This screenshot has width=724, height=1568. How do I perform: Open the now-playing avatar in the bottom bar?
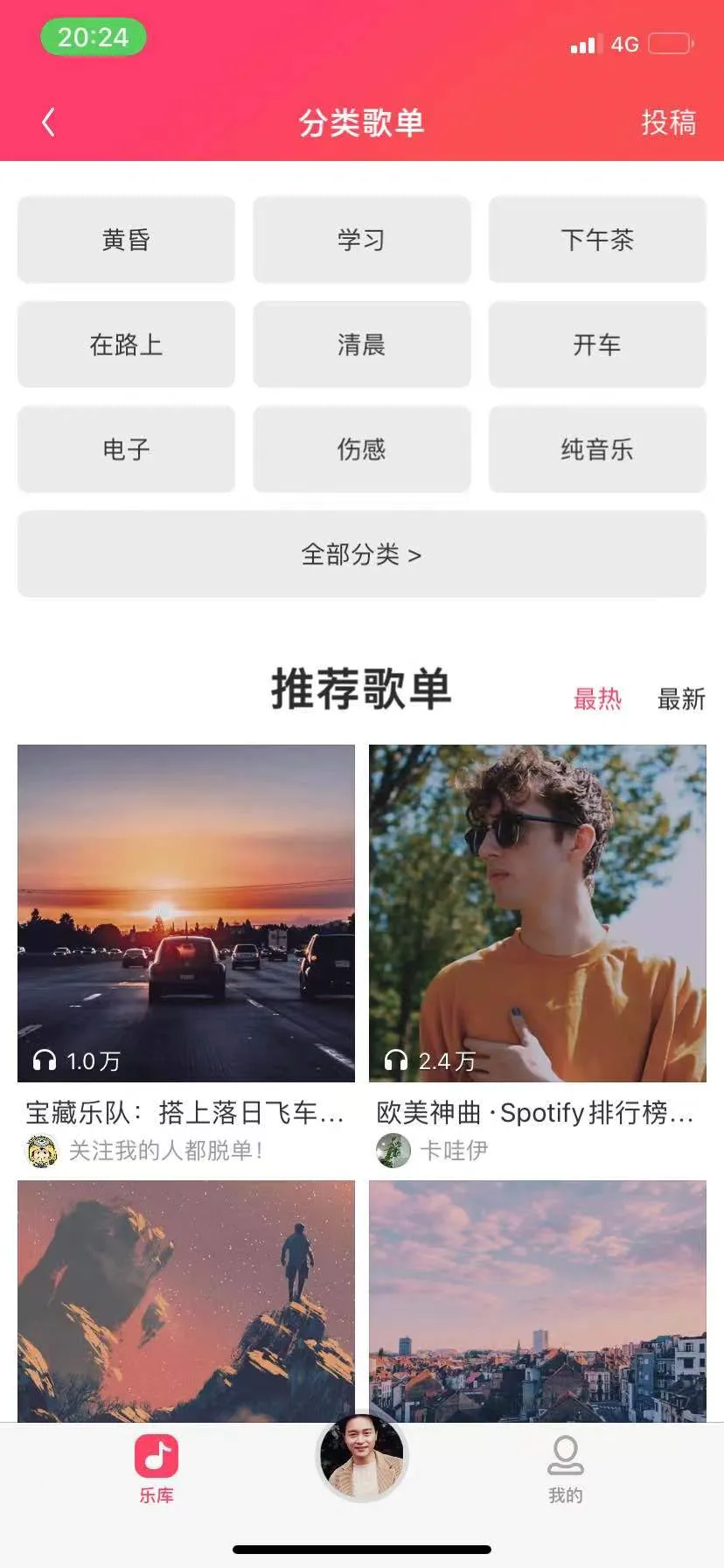coord(362,1458)
